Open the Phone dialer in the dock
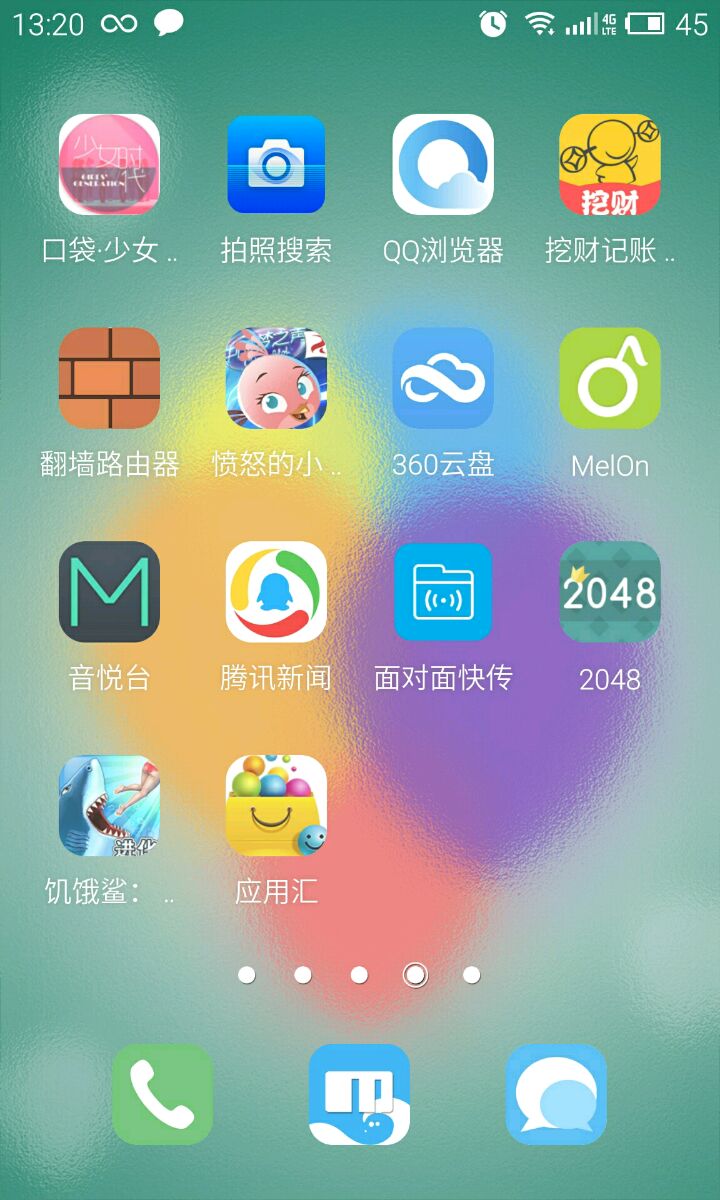The width and height of the screenshot is (720, 1200). point(162,1094)
